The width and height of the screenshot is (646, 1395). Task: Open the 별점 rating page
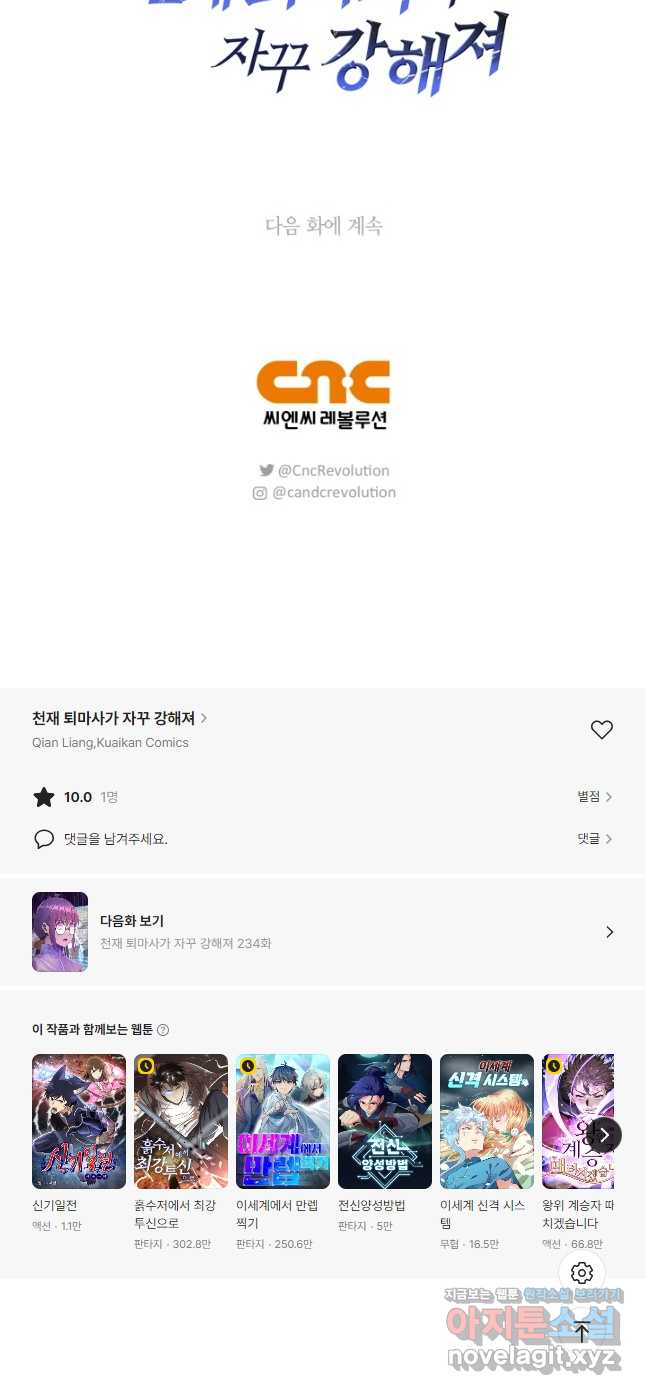[594, 797]
